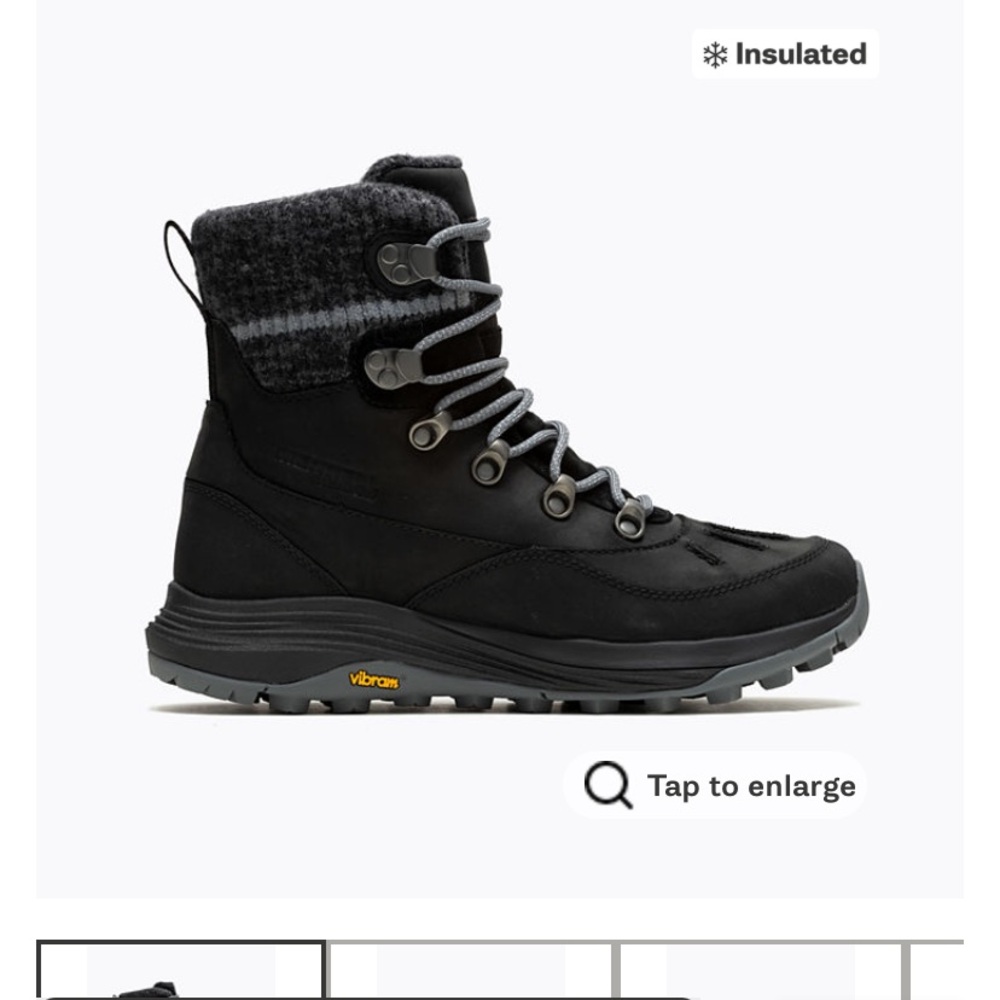Tap the 'Tap to enlarge' magnifier button
This screenshot has width=1000, height=1000.
pos(716,786)
